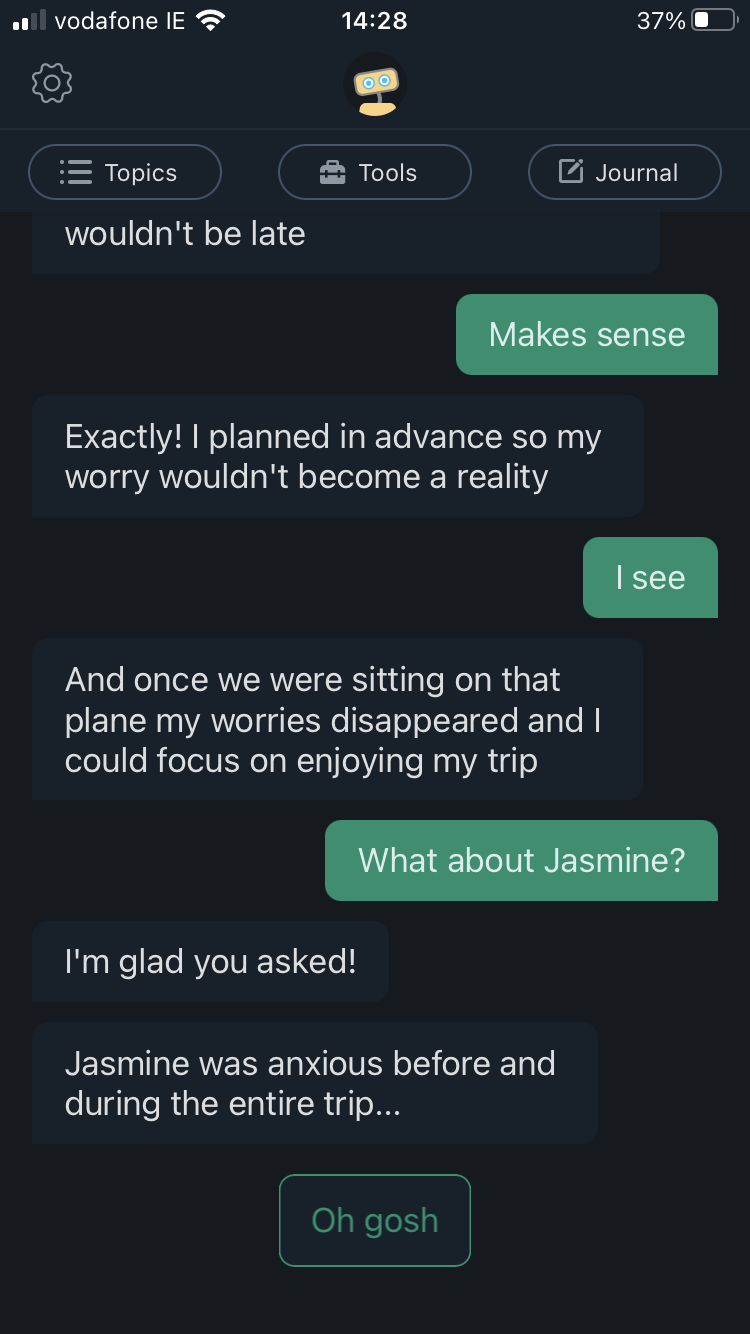
Task: Open the Journal
Action: (x=624, y=172)
